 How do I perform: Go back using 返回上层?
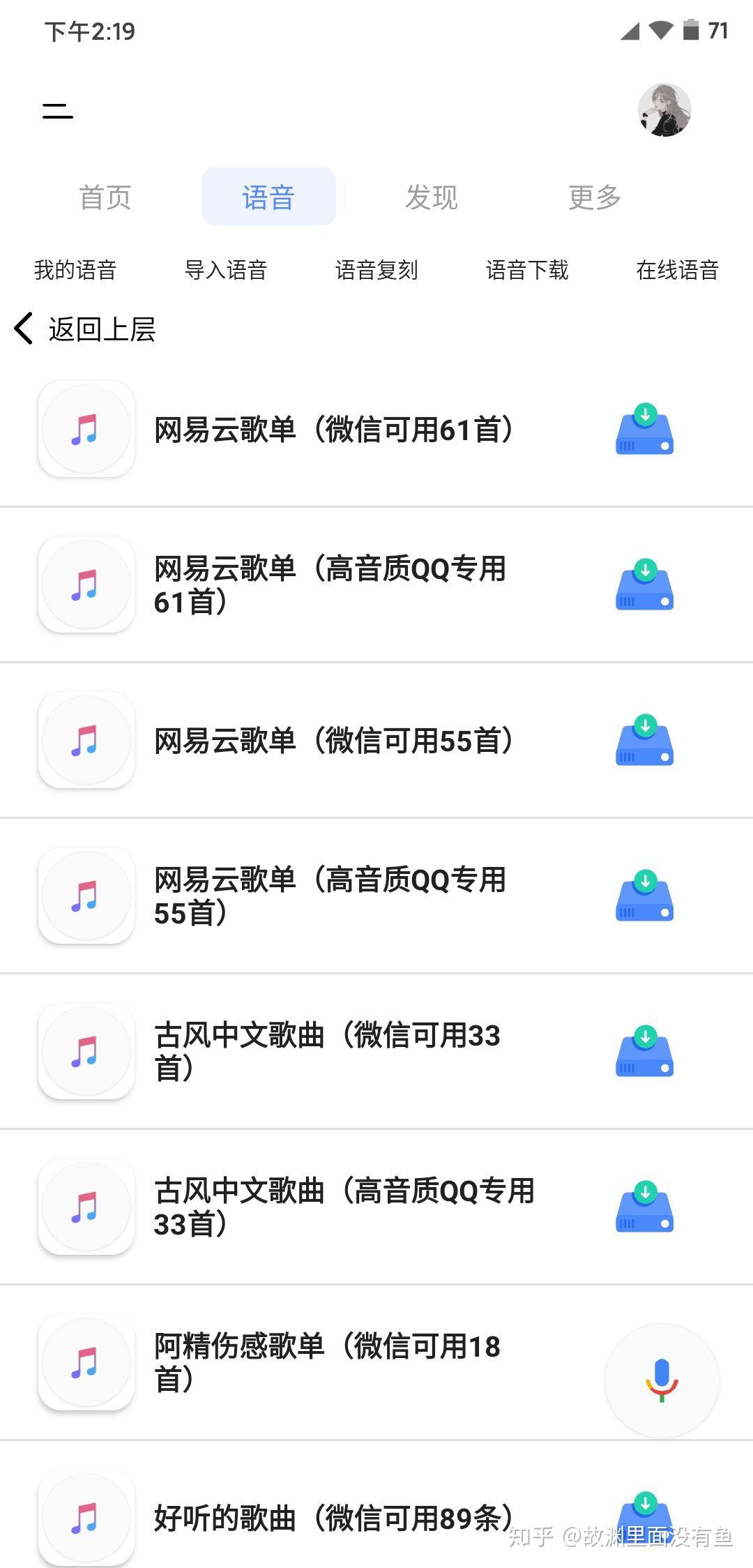(101, 329)
